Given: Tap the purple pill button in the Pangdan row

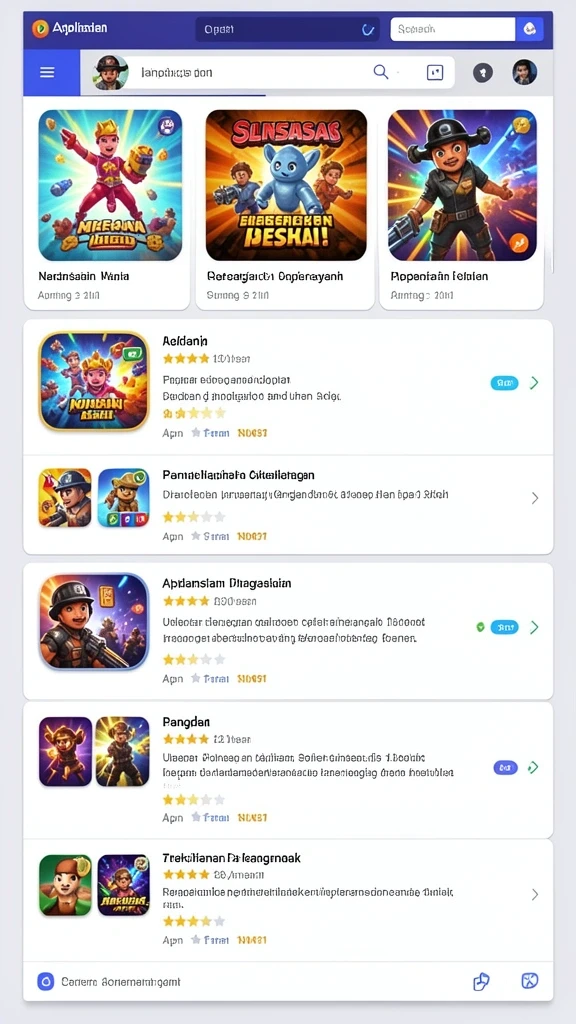Looking at the screenshot, I should (505, 768).
